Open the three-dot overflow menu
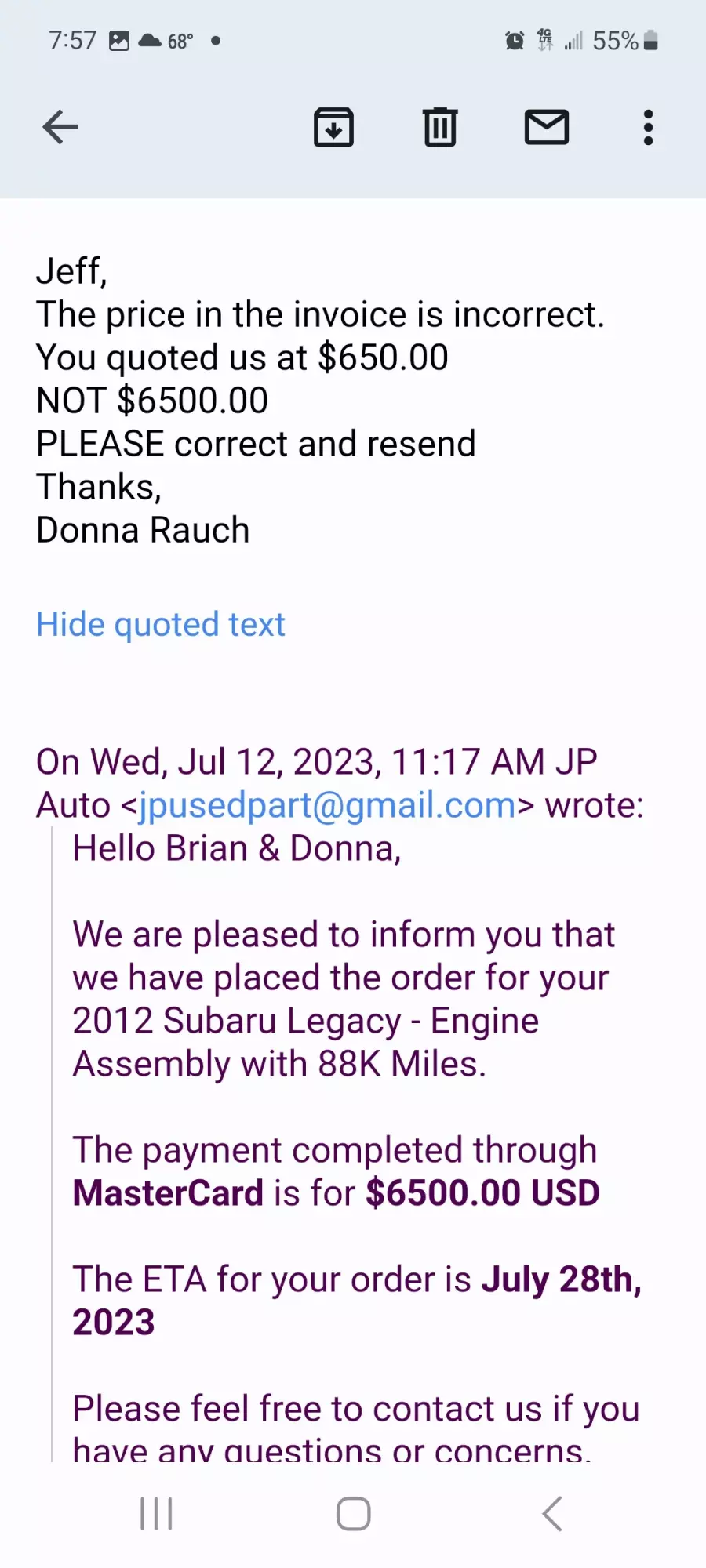The image size is (706, 1568). (x=648, y=127)
